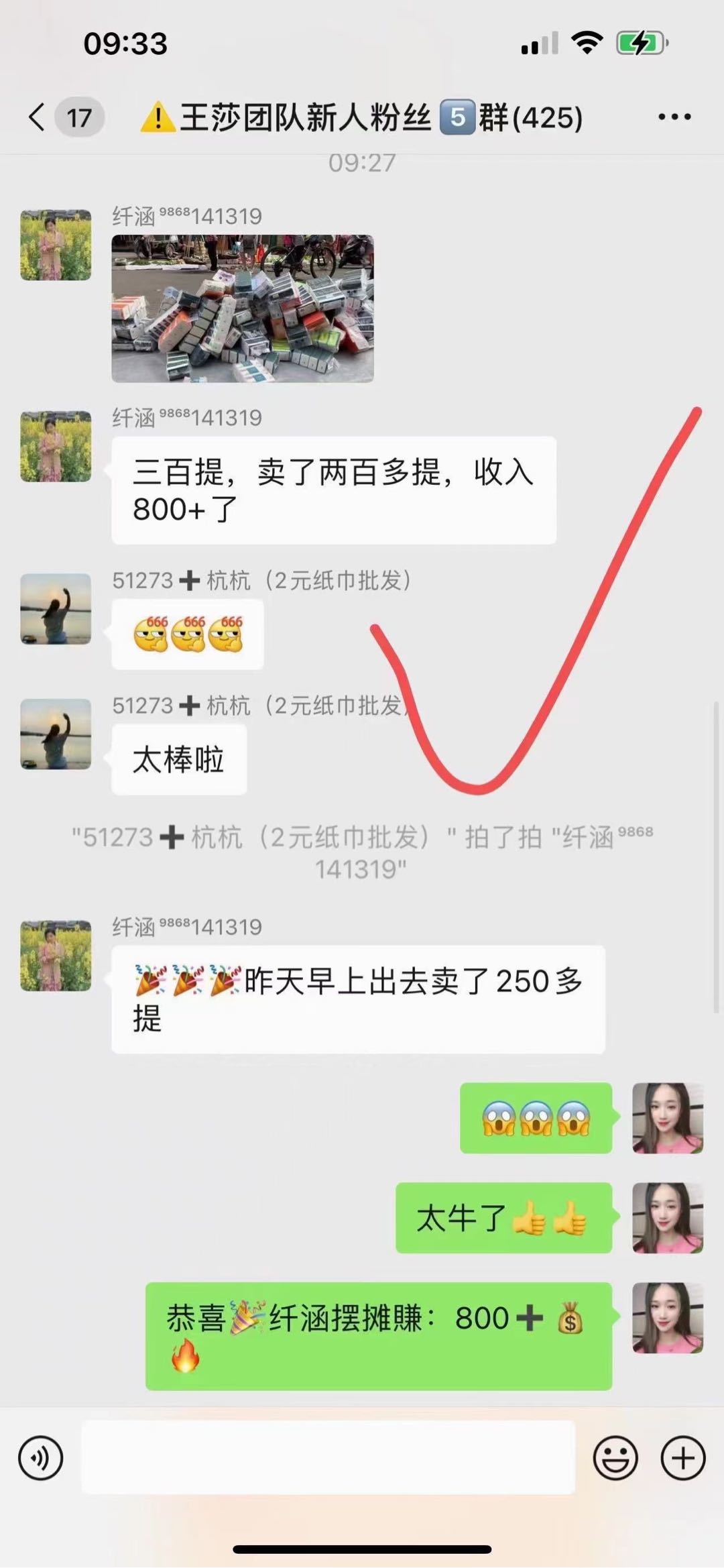
Task: Open the tissue boxes photo message
Action: tap(243, 309)
